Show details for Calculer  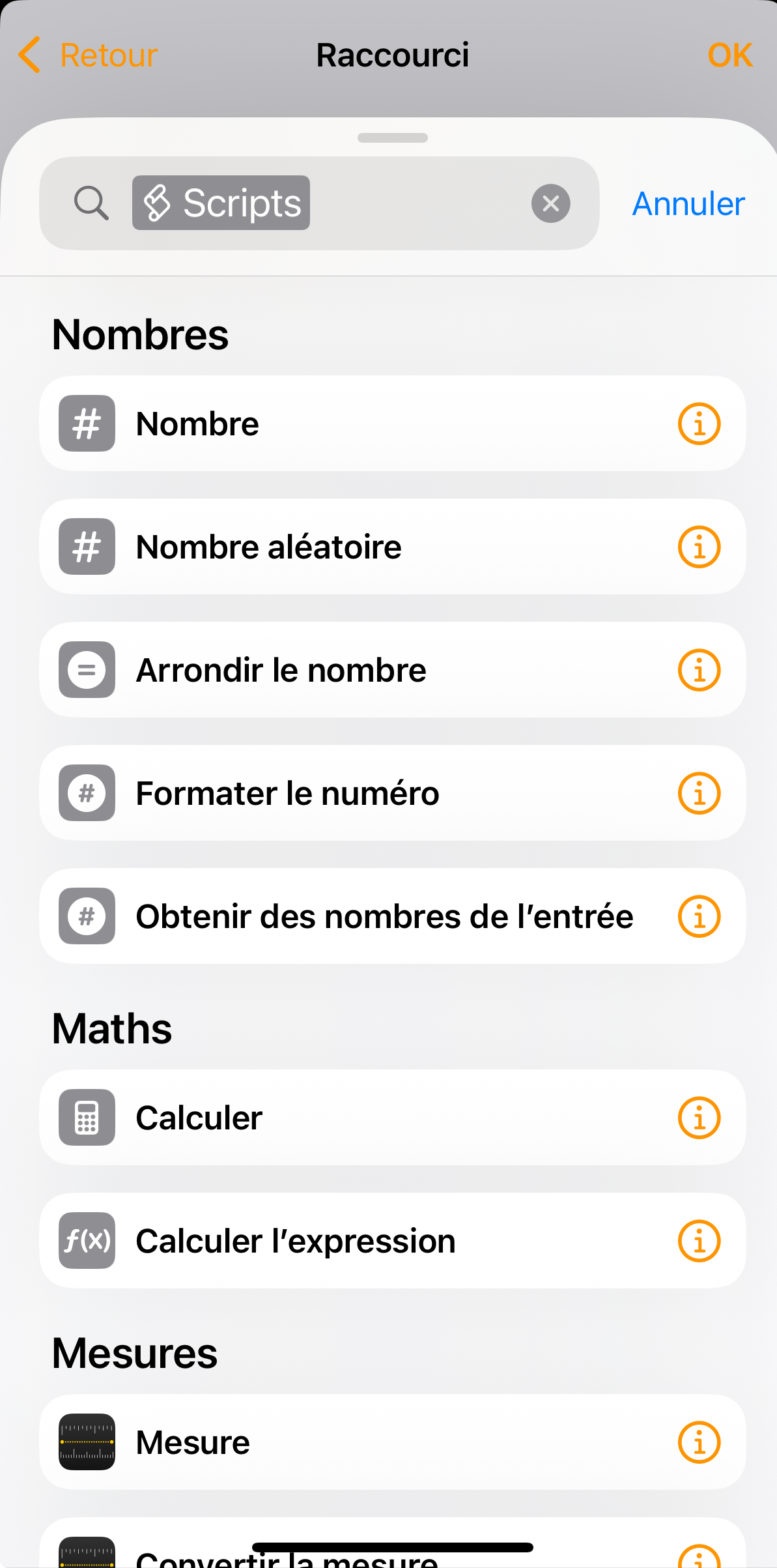(699, 1118)
